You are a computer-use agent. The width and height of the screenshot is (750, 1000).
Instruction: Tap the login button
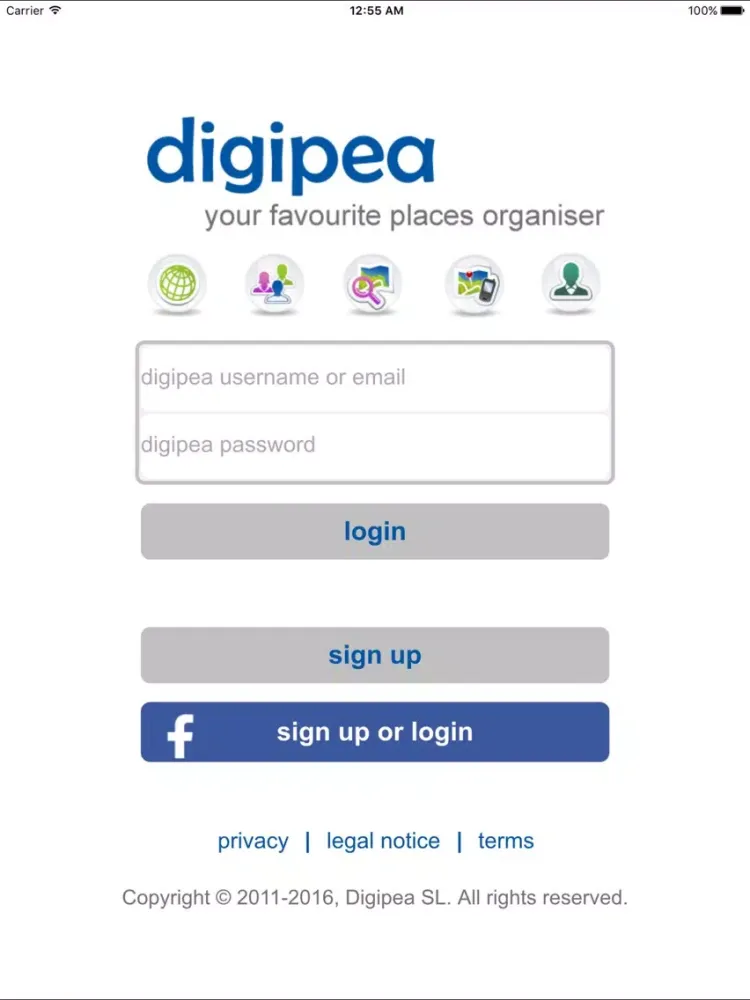click(x=374, y=531)
